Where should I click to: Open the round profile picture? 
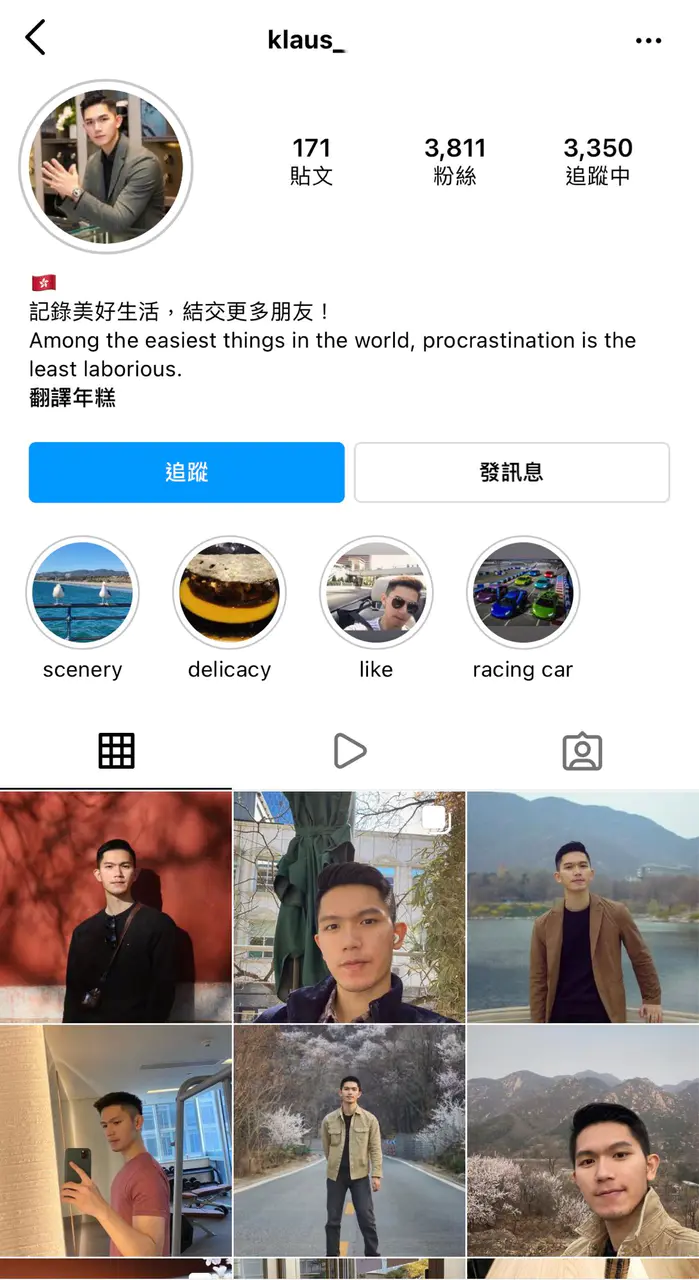click(x=106, y=166)
